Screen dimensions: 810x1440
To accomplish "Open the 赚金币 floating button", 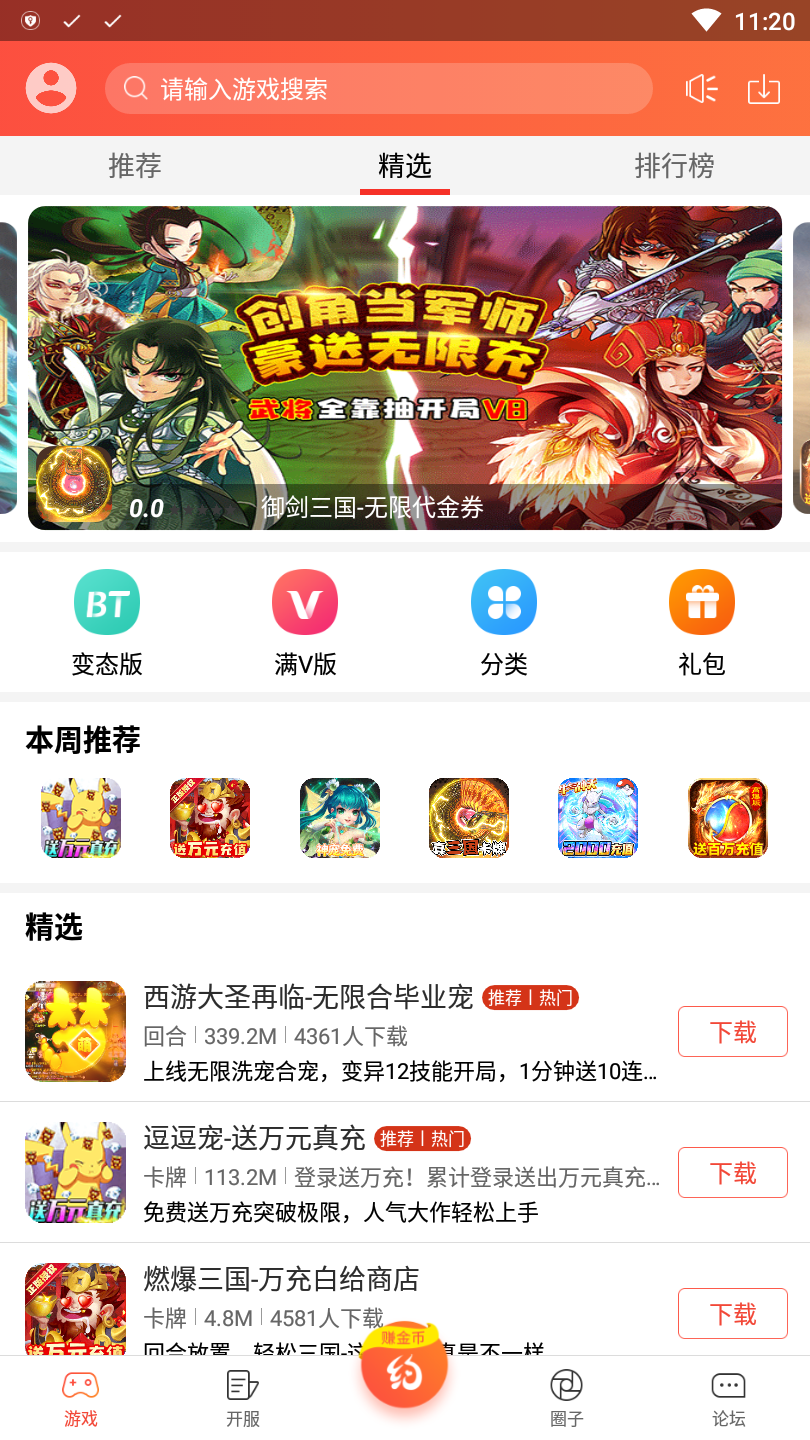I will [404, 1368].
